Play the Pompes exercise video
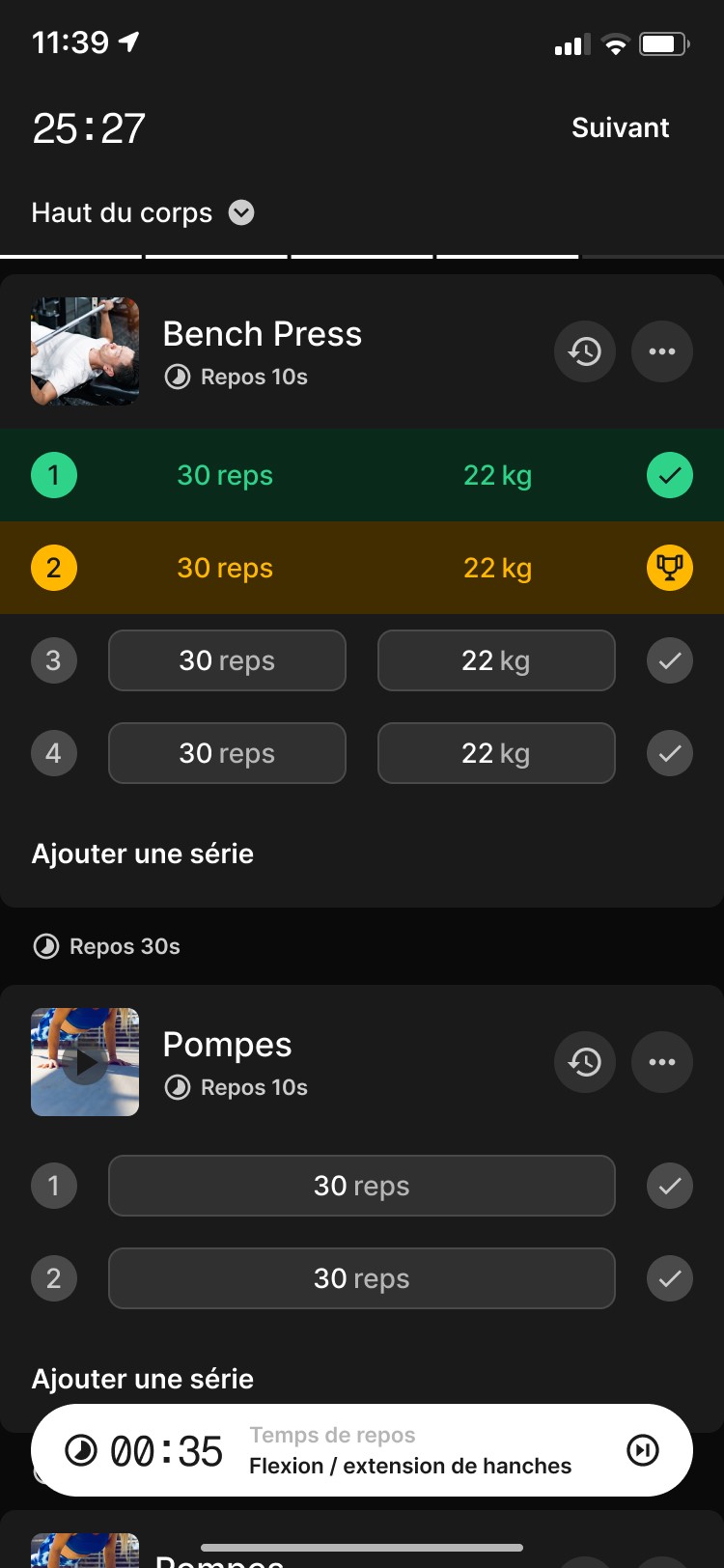The height and width of the screenshot is (1568, 724). (85, 1062)
